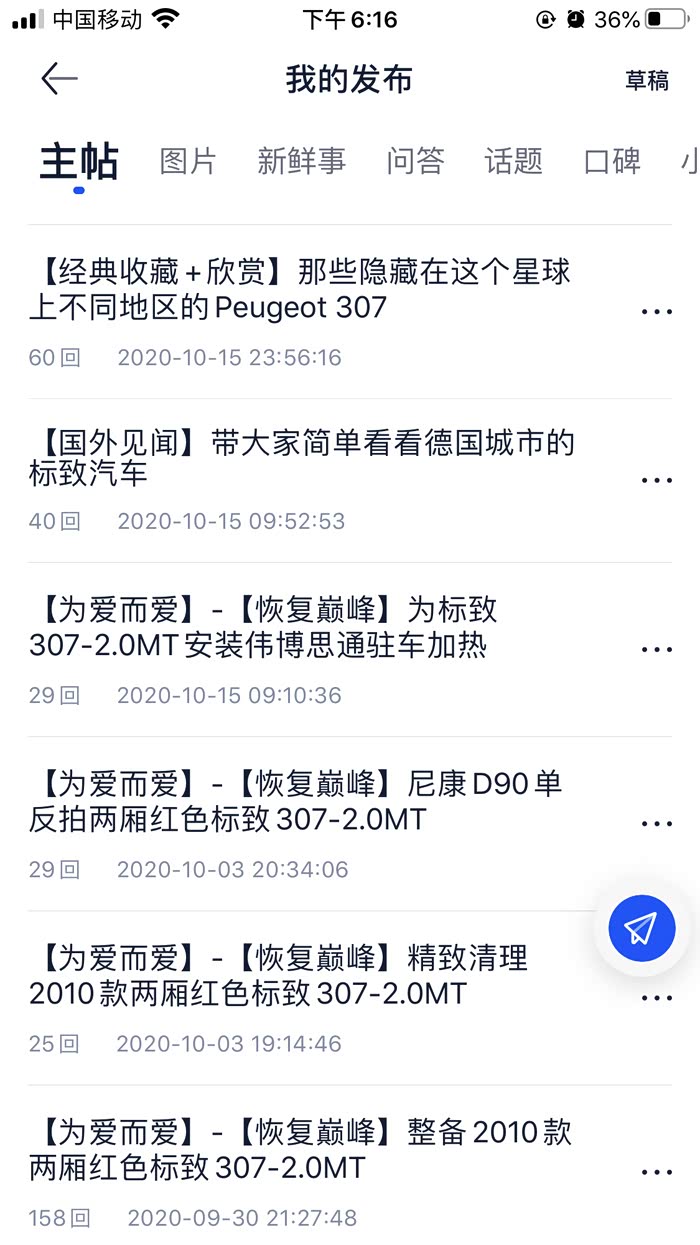
Task: Switch to the 新鲜事 tab
Action: click(301, 162)
